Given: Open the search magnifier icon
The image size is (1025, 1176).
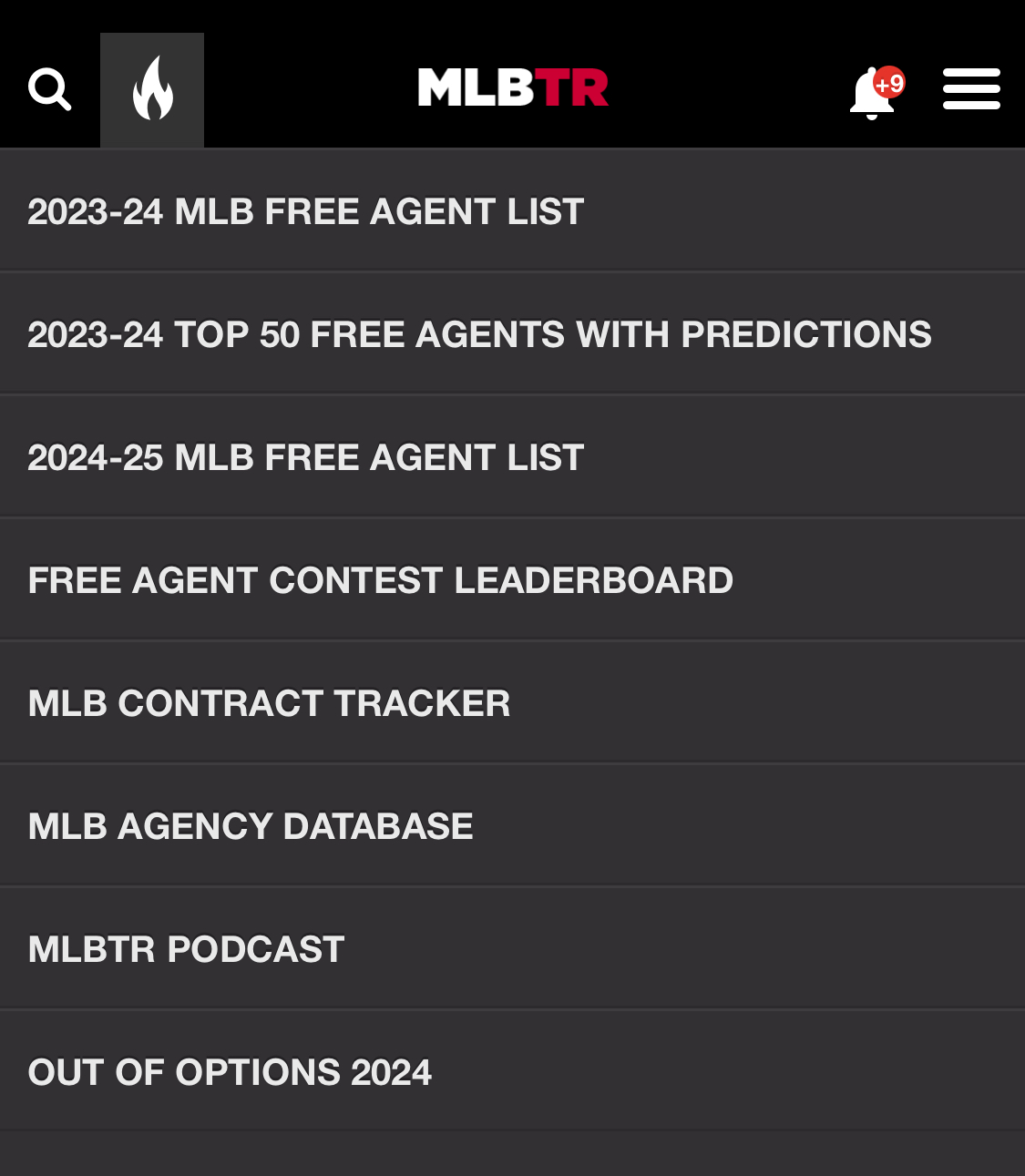Looking at the screenshot, I should [49, 89].
